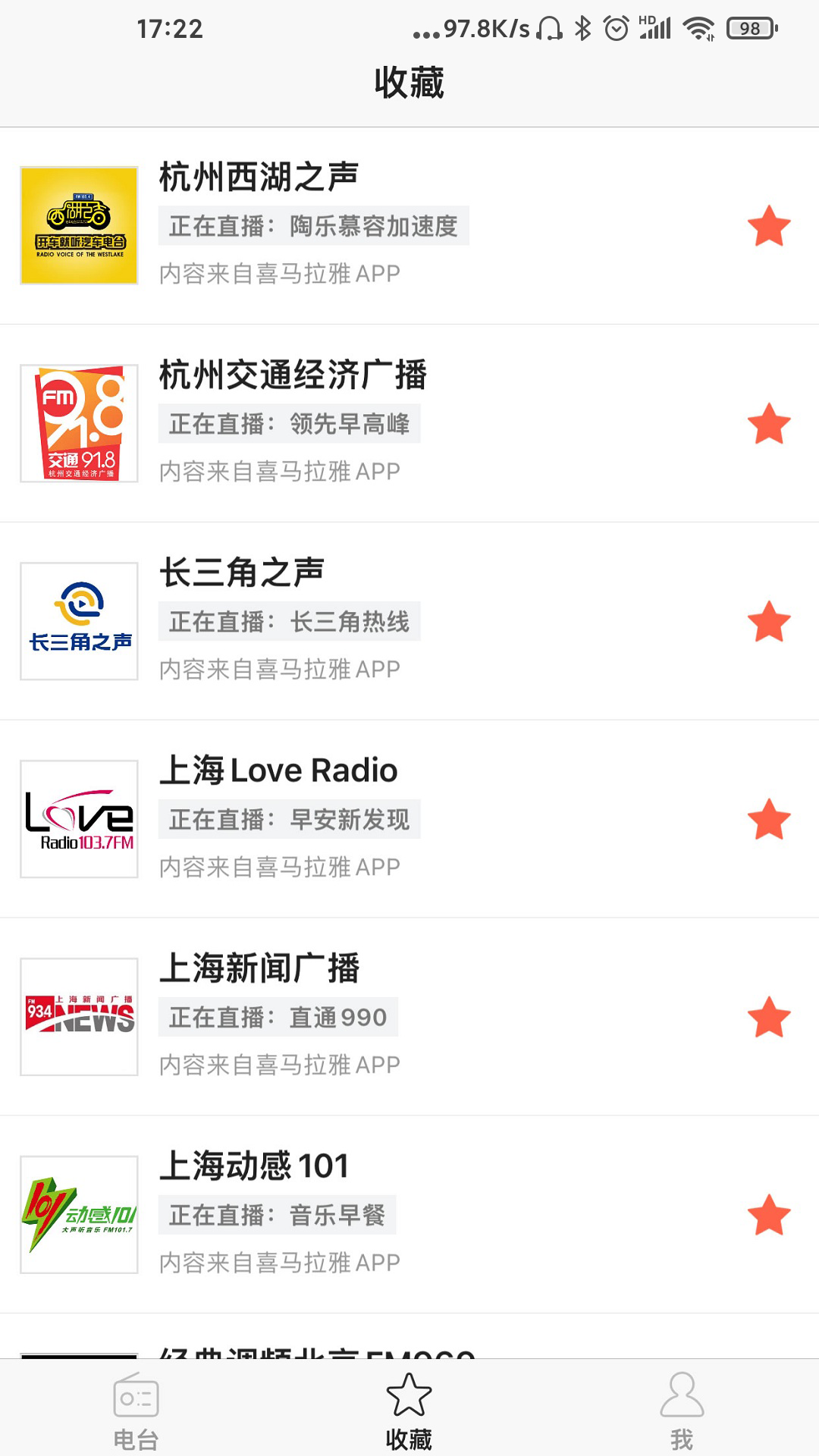819x1456 pixels.
Task: Open the Love Radio 103.7FM logo
Action: click(x=78, y=817)
